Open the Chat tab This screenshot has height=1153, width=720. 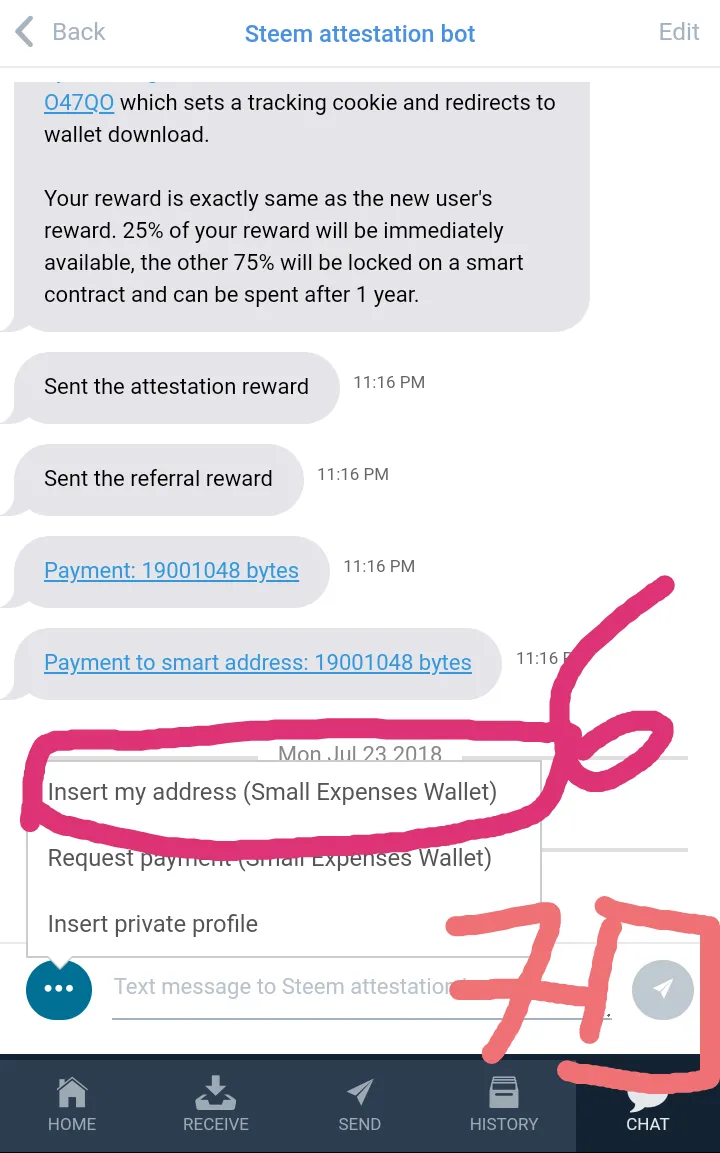[648, 1110]
